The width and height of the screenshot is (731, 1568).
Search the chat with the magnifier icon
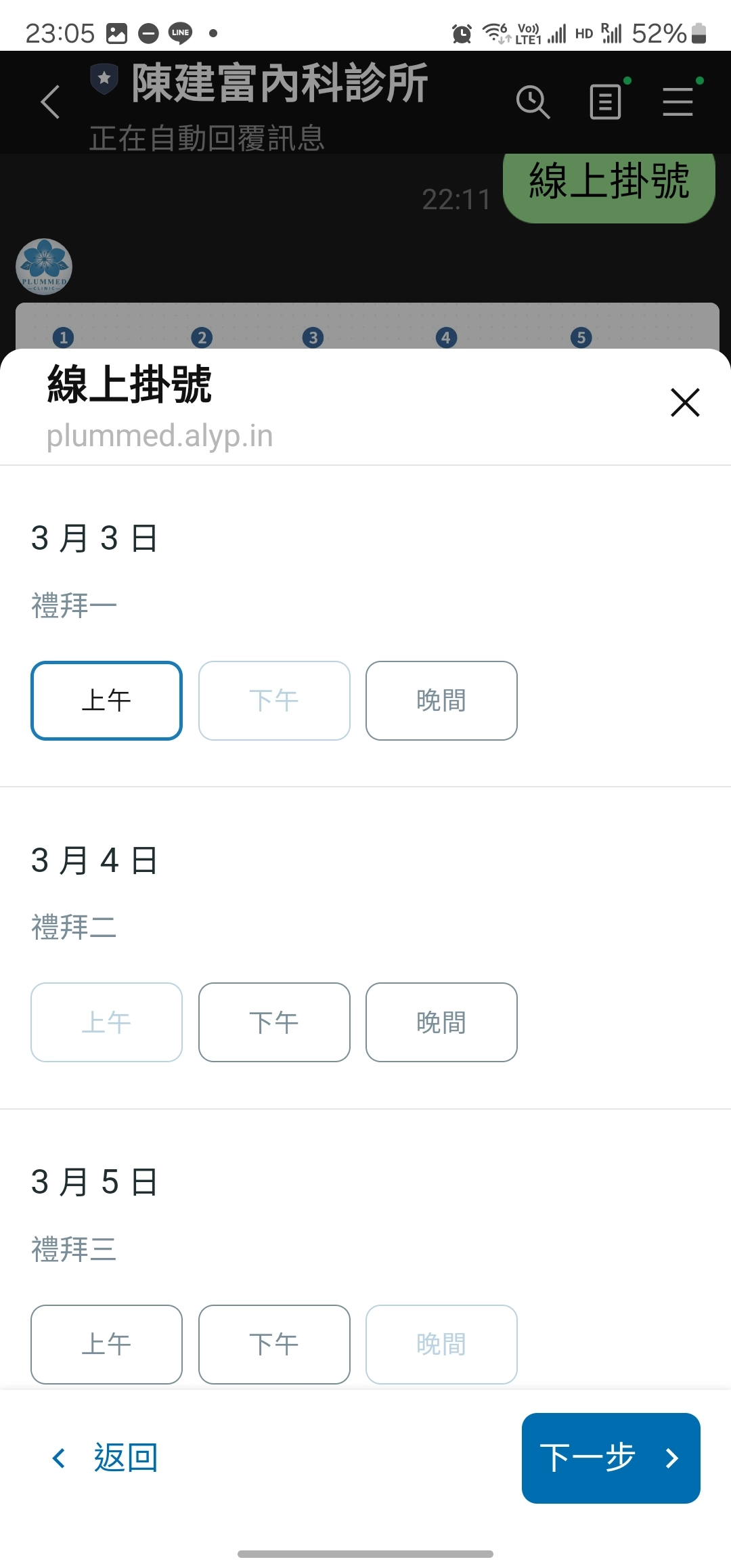(x=533, y=102)
